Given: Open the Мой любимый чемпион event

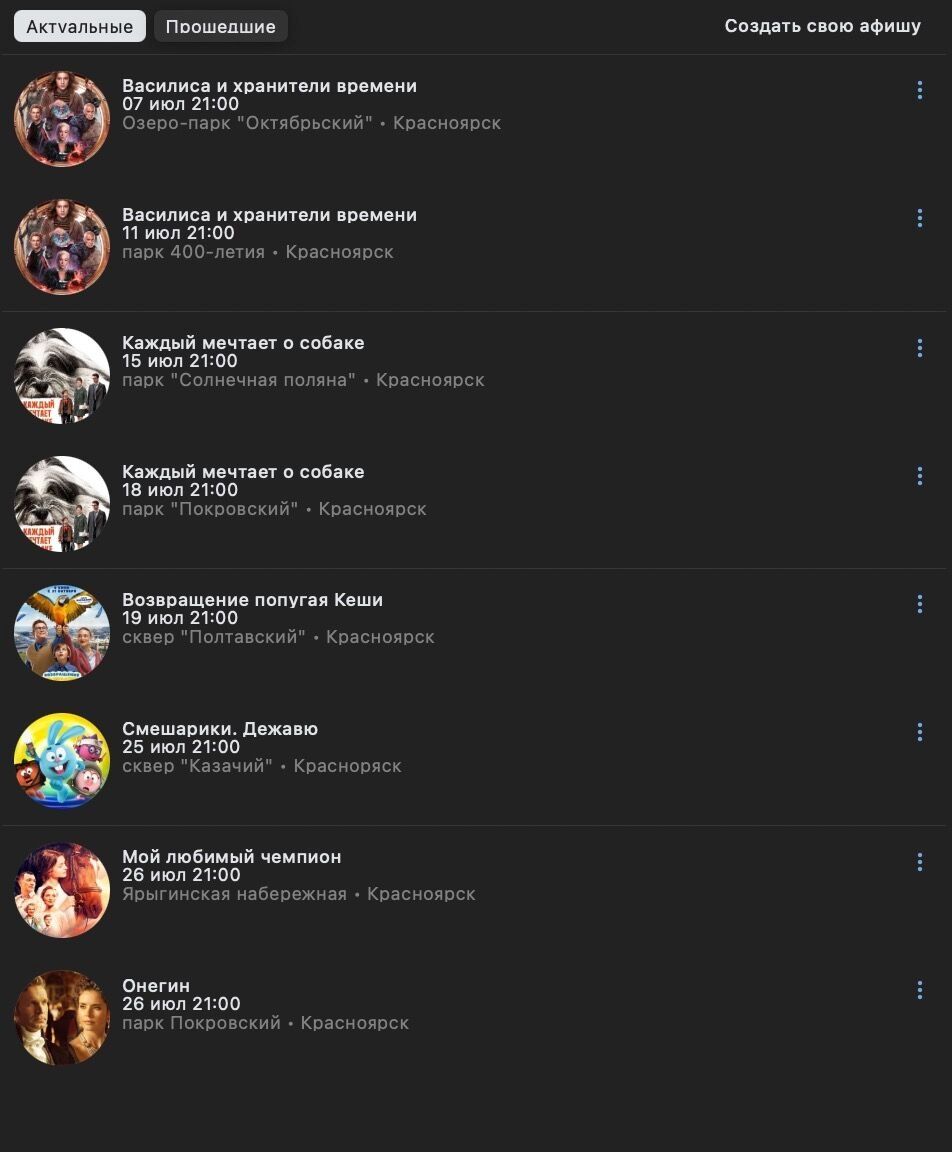Looking at the screenshot, I should (231, 857).
